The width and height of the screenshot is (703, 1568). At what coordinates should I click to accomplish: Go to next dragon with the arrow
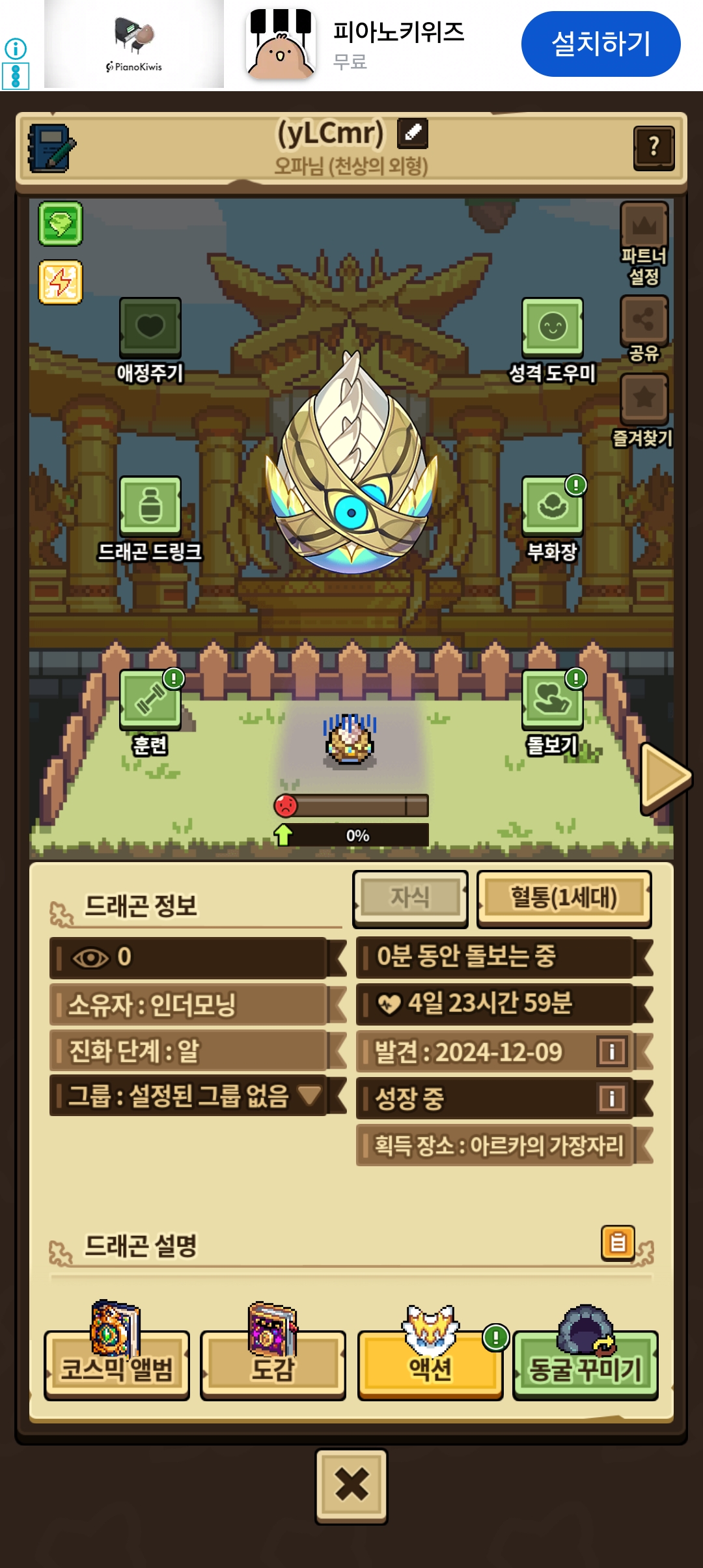664,777
